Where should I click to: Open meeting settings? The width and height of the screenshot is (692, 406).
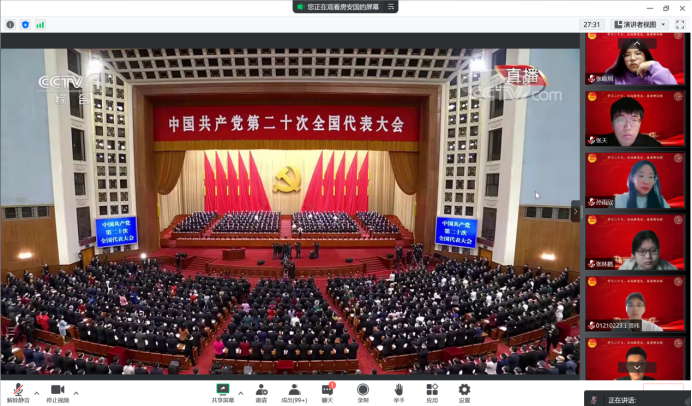464,390
